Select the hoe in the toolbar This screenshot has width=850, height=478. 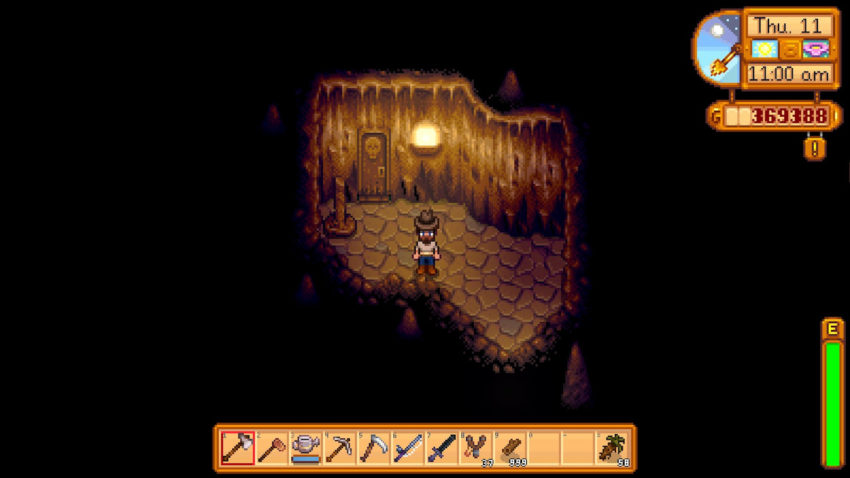[x=272, y=447]
